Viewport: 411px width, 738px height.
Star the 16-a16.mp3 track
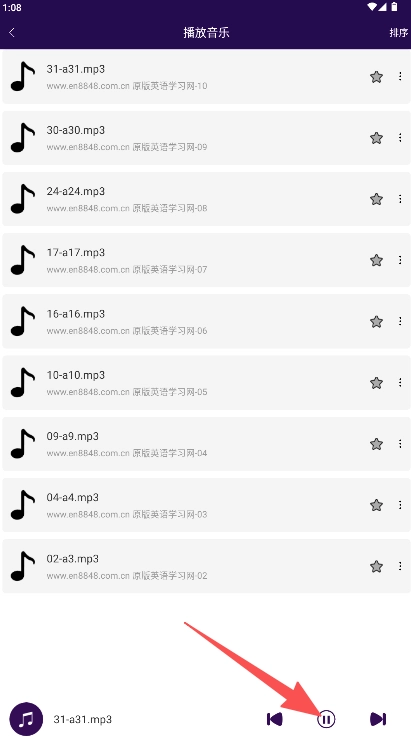(x=376, y=321)
